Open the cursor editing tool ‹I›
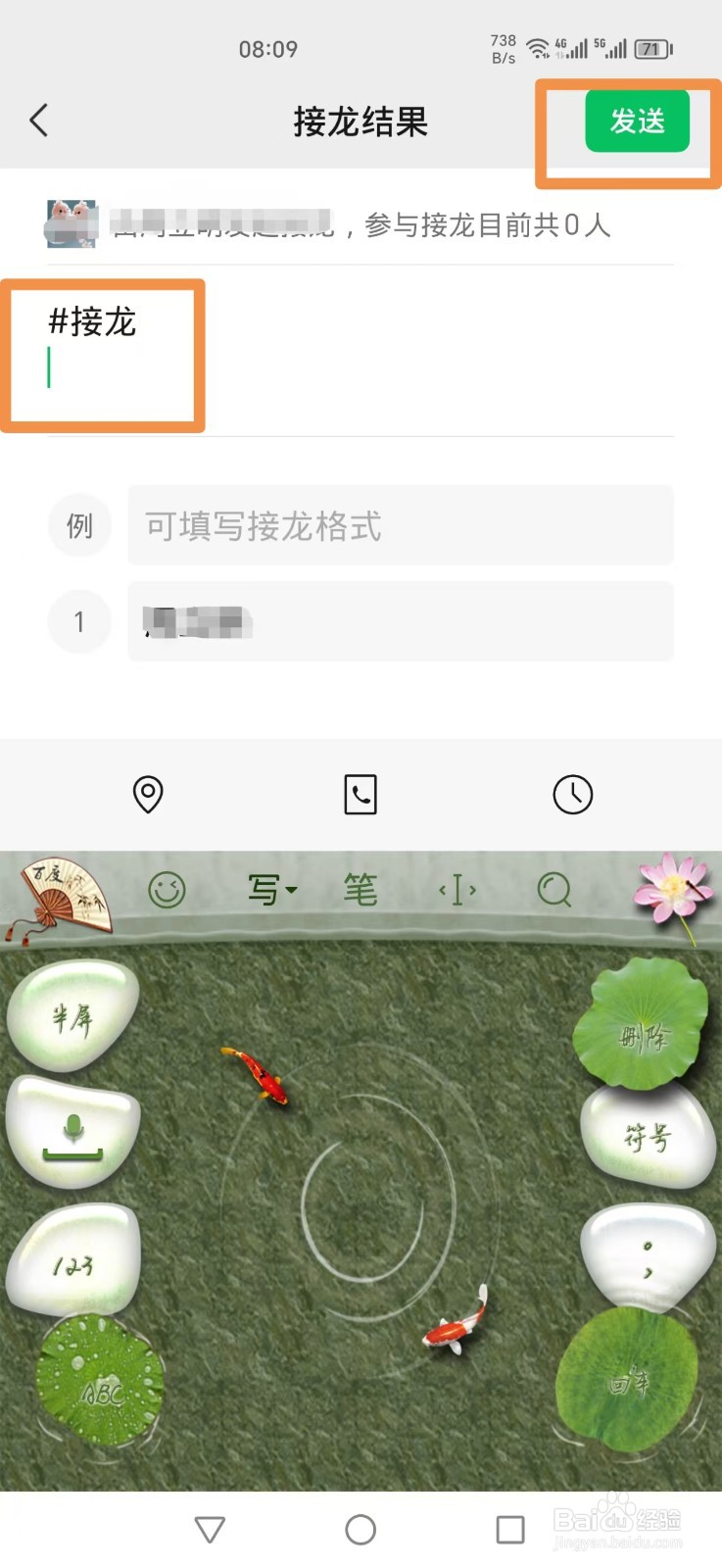722x1568 pixels. 457,890
